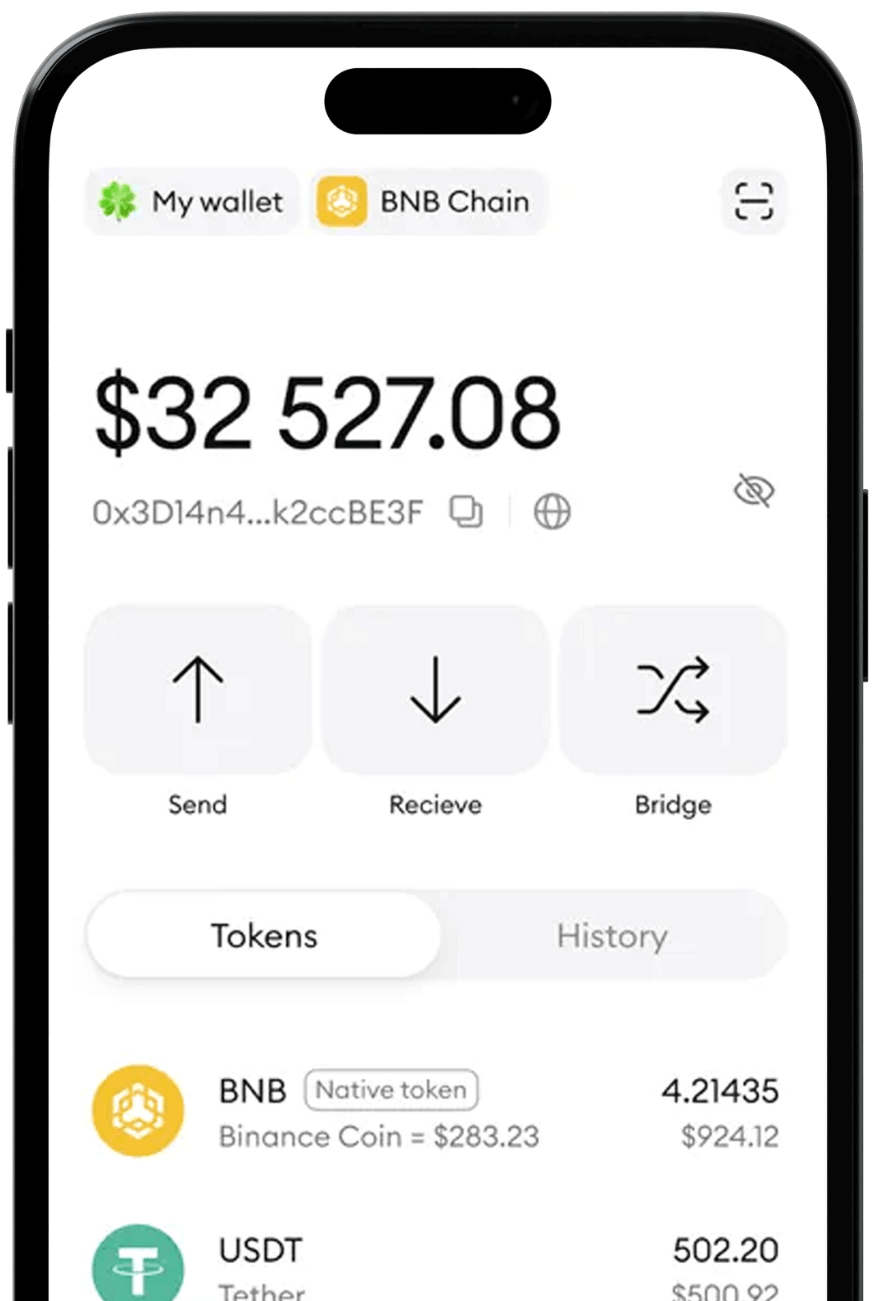Open the BNB Chain network selector
The width and height of the screenshot is (875, 1301).
click(x=428, y=201)
